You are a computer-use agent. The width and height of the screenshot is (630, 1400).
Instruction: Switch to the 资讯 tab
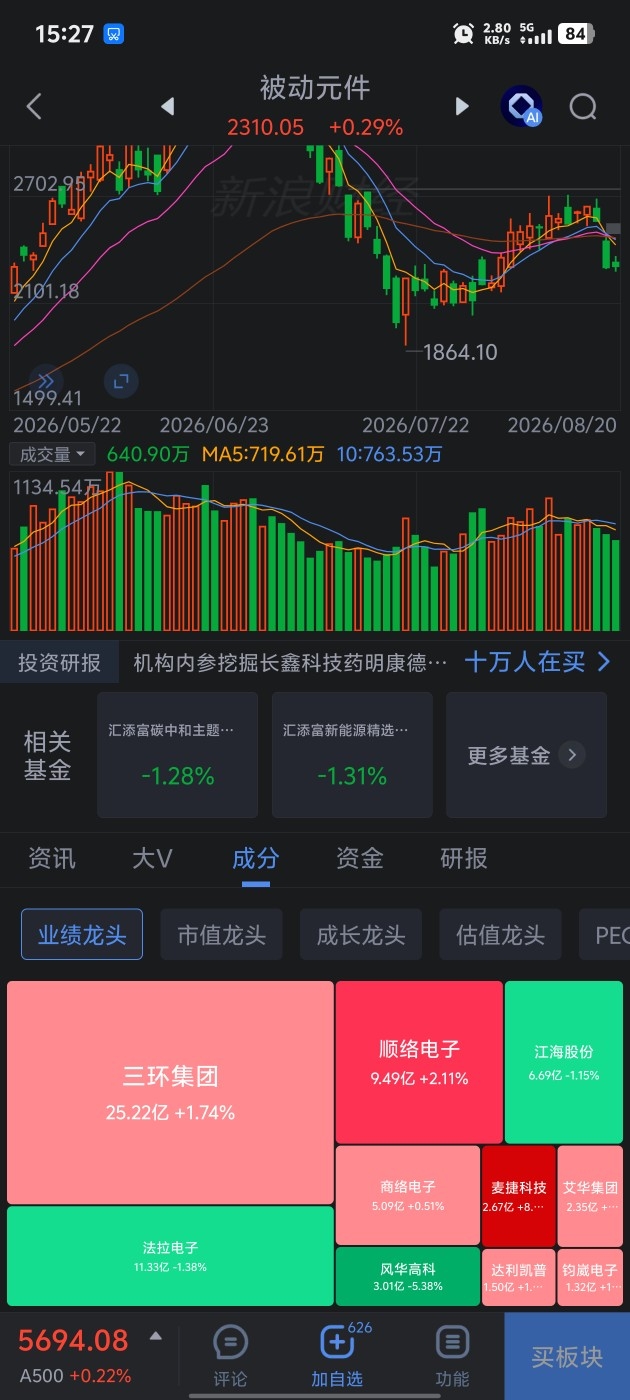(x=52, y=858)
